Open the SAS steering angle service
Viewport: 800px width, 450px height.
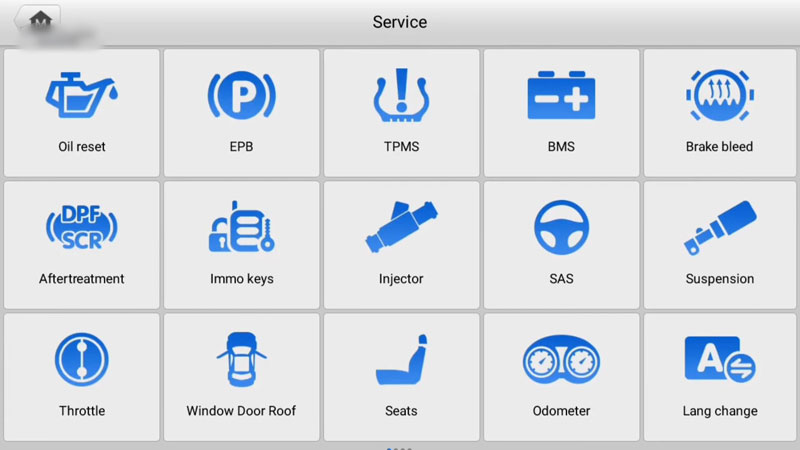click(x=561, y=244)
